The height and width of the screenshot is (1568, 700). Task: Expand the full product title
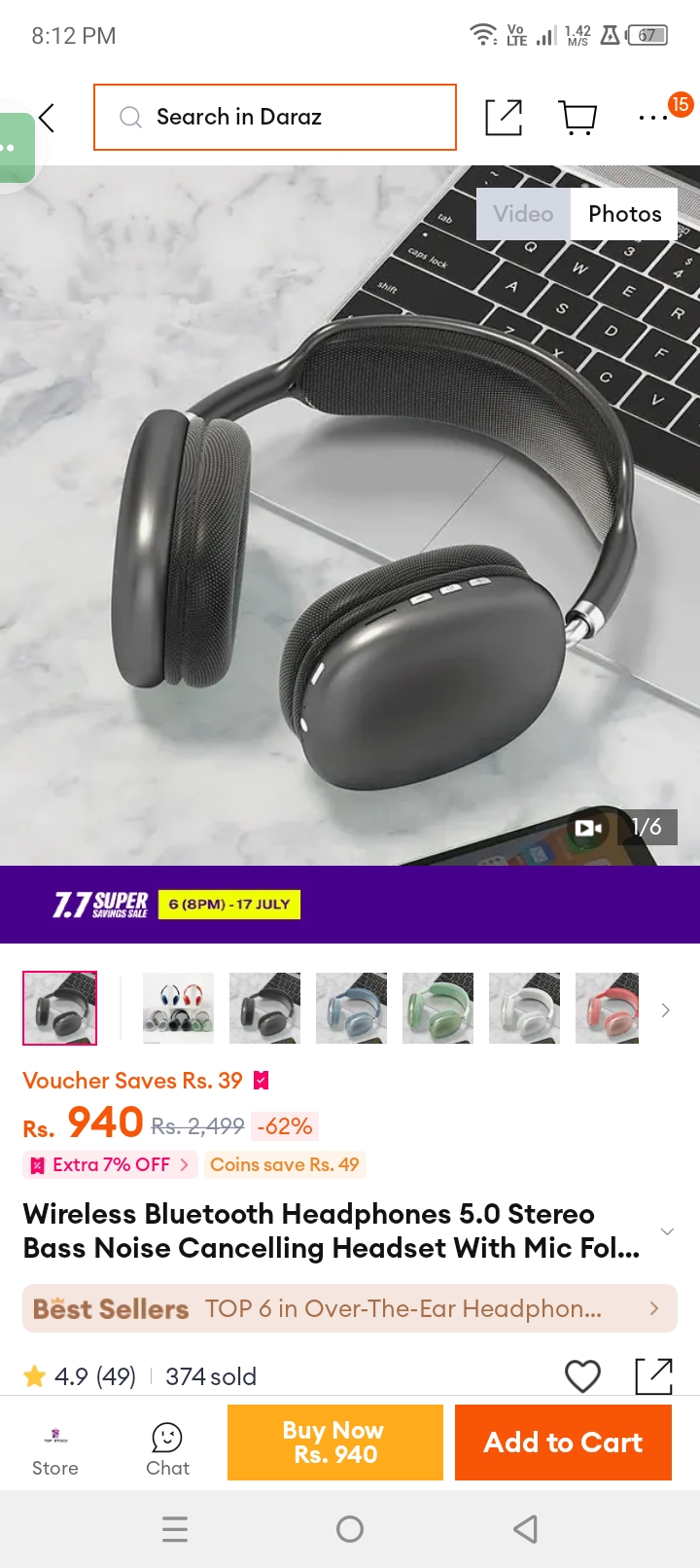pyautogui.click(x=667, y=1231)
